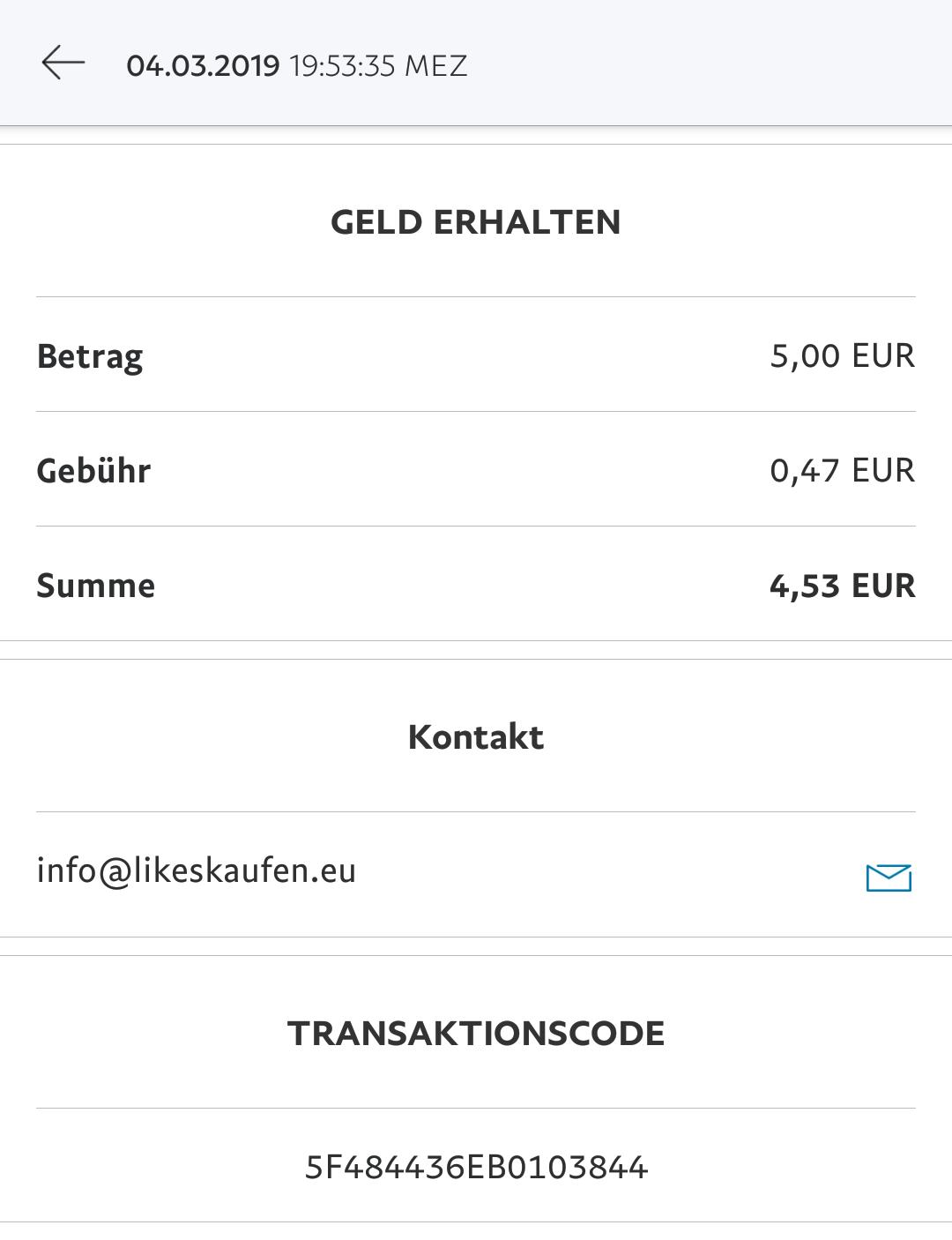952x1240 pixels.
Task: Email info@likeskaufen.eu via the envelope icon
Action: [888, 877]
